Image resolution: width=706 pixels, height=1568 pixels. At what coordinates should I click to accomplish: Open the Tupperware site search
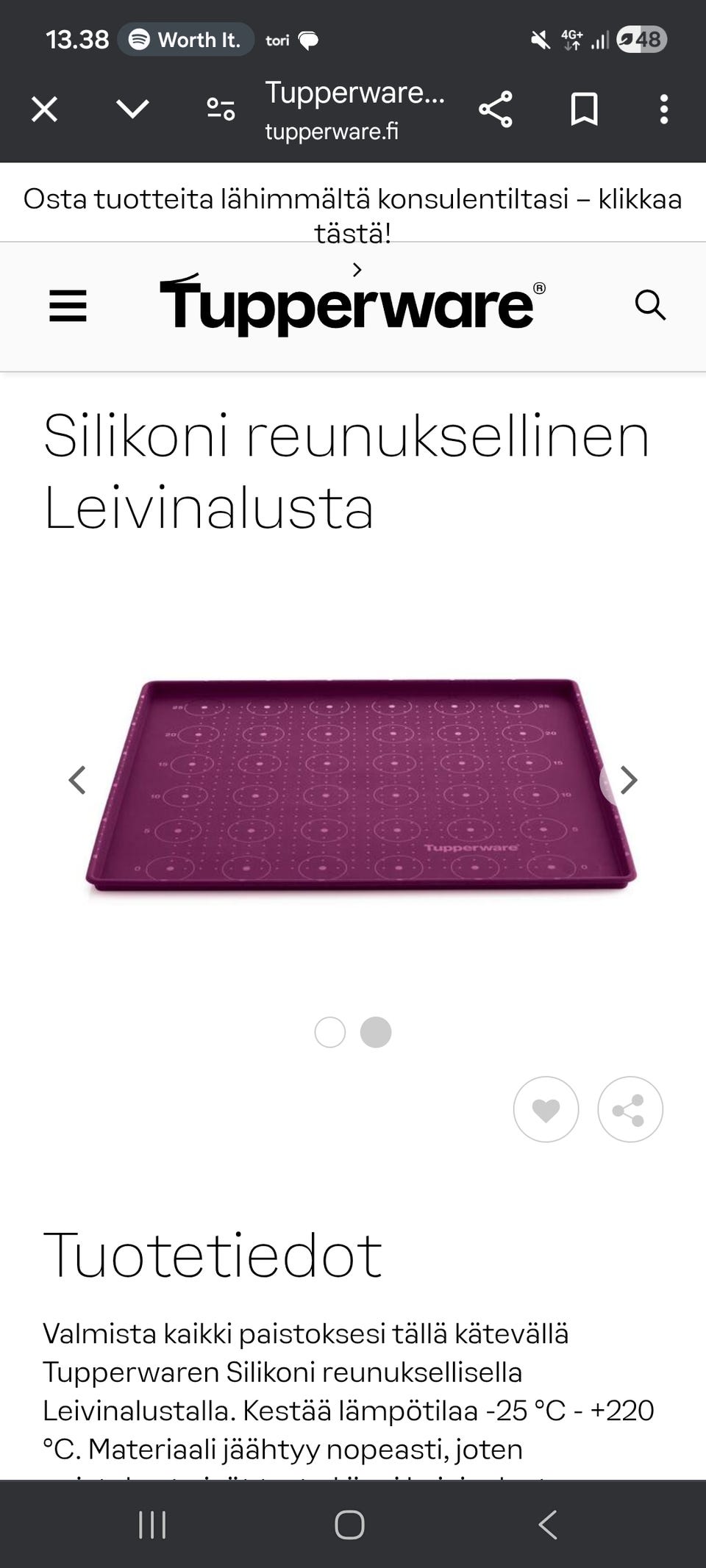[x=652, y=307]
